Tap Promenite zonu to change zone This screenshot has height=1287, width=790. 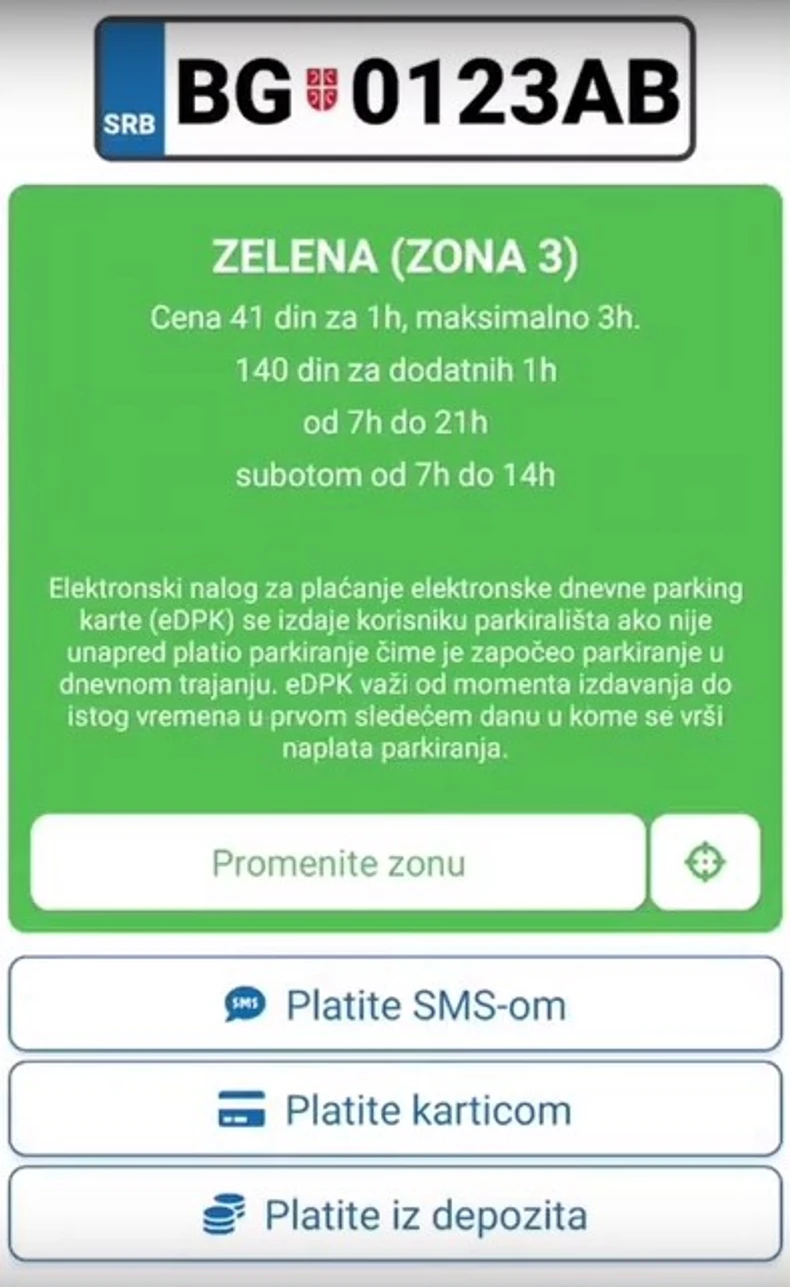(x=338, y=862)
